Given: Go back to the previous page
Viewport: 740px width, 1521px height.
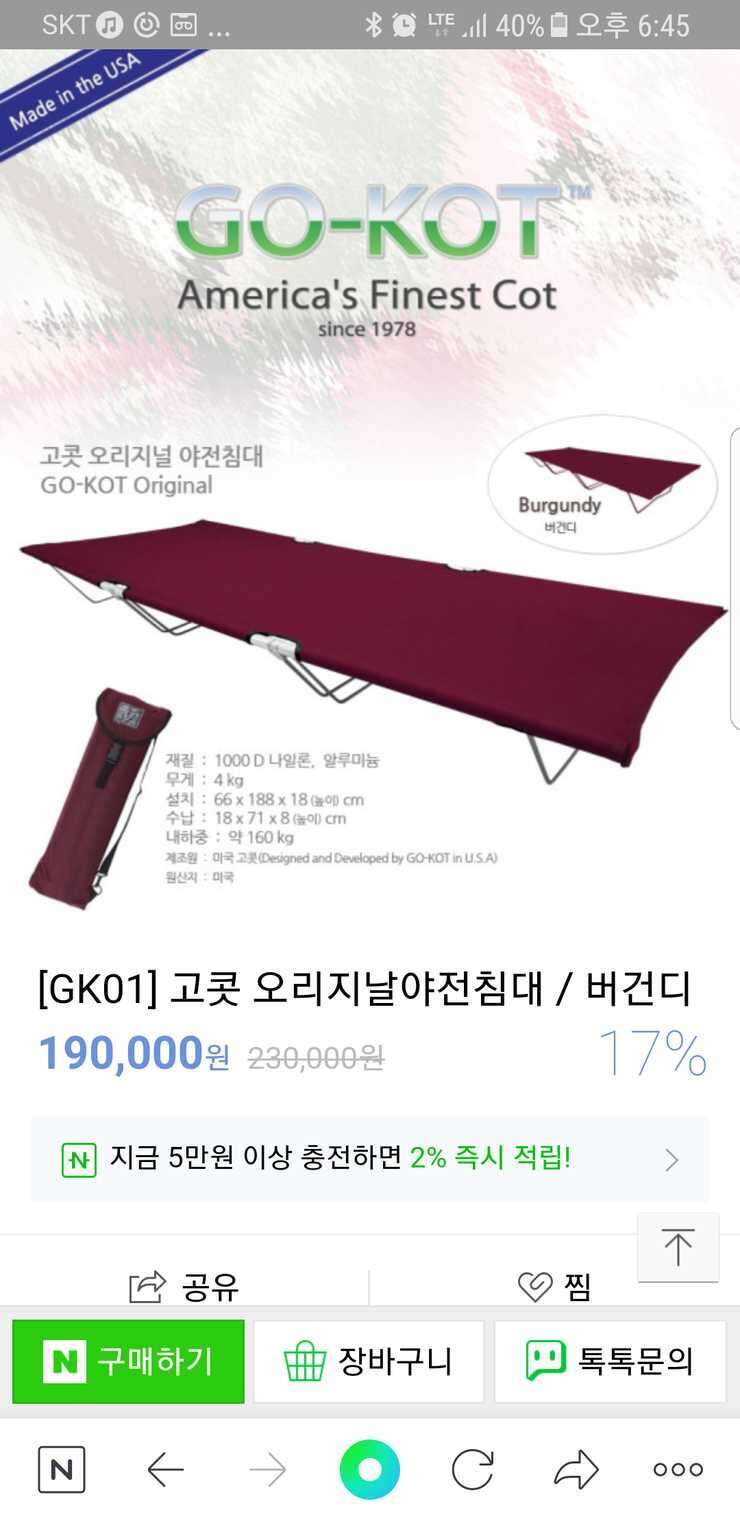Looking at the screenshot, I should [165, 1469].
